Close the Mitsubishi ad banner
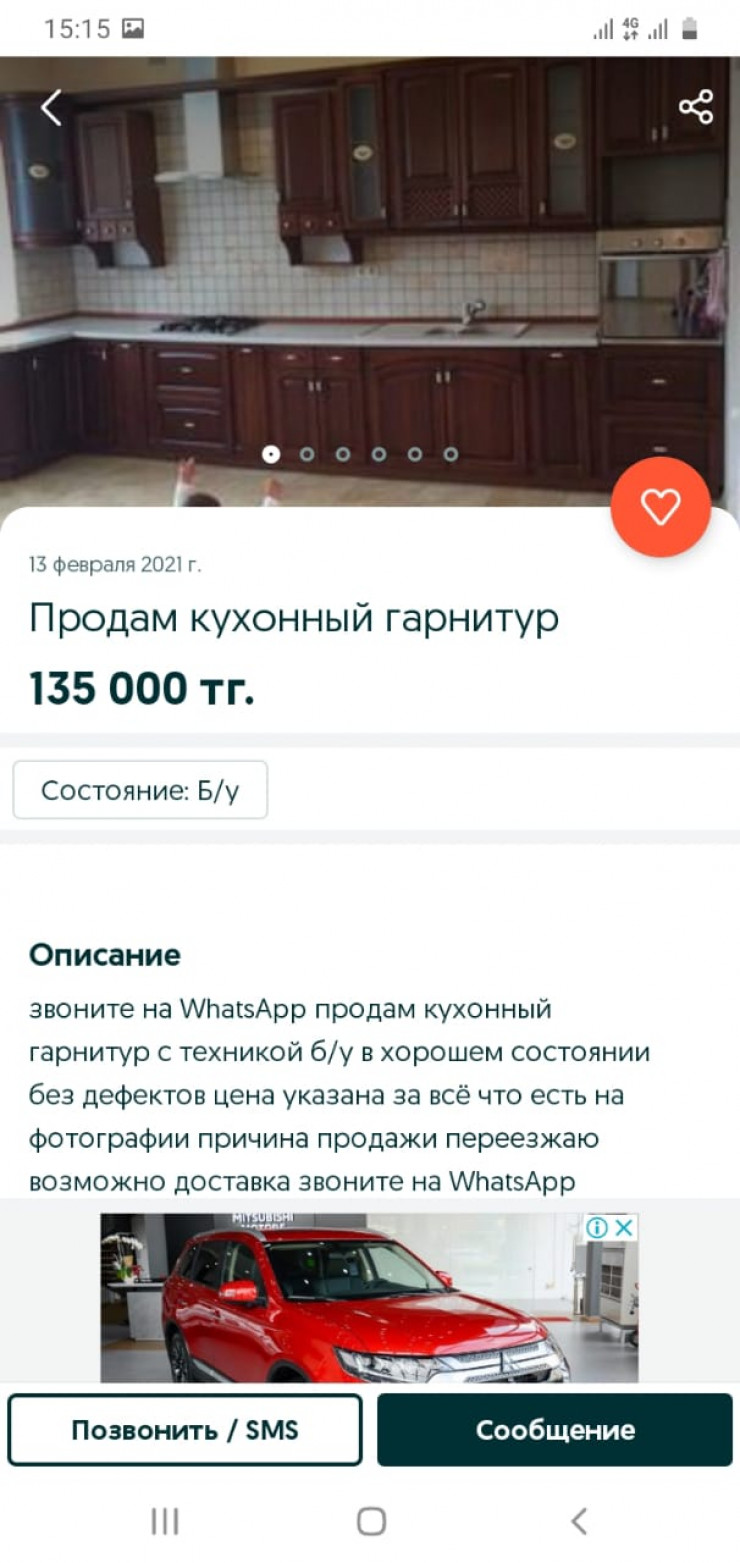Image resolution: width=740 pixels, height=1563 pixels. click(x=623, y=1228)
